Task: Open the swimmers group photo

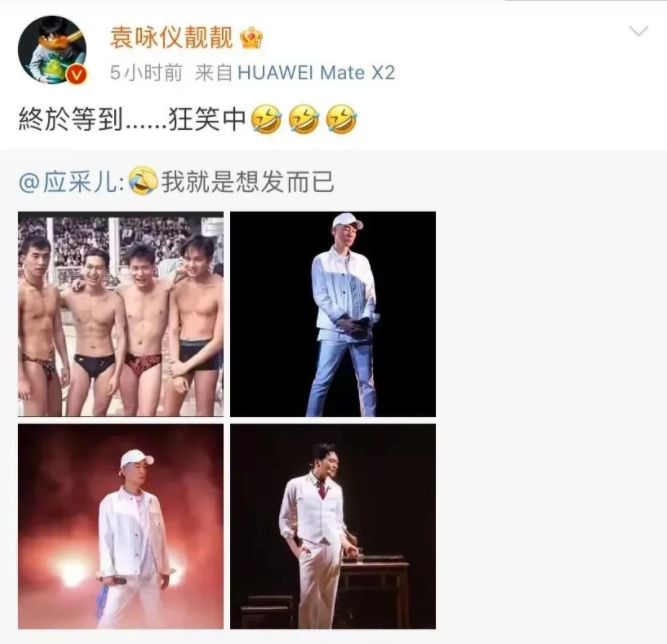Action: 120,314
